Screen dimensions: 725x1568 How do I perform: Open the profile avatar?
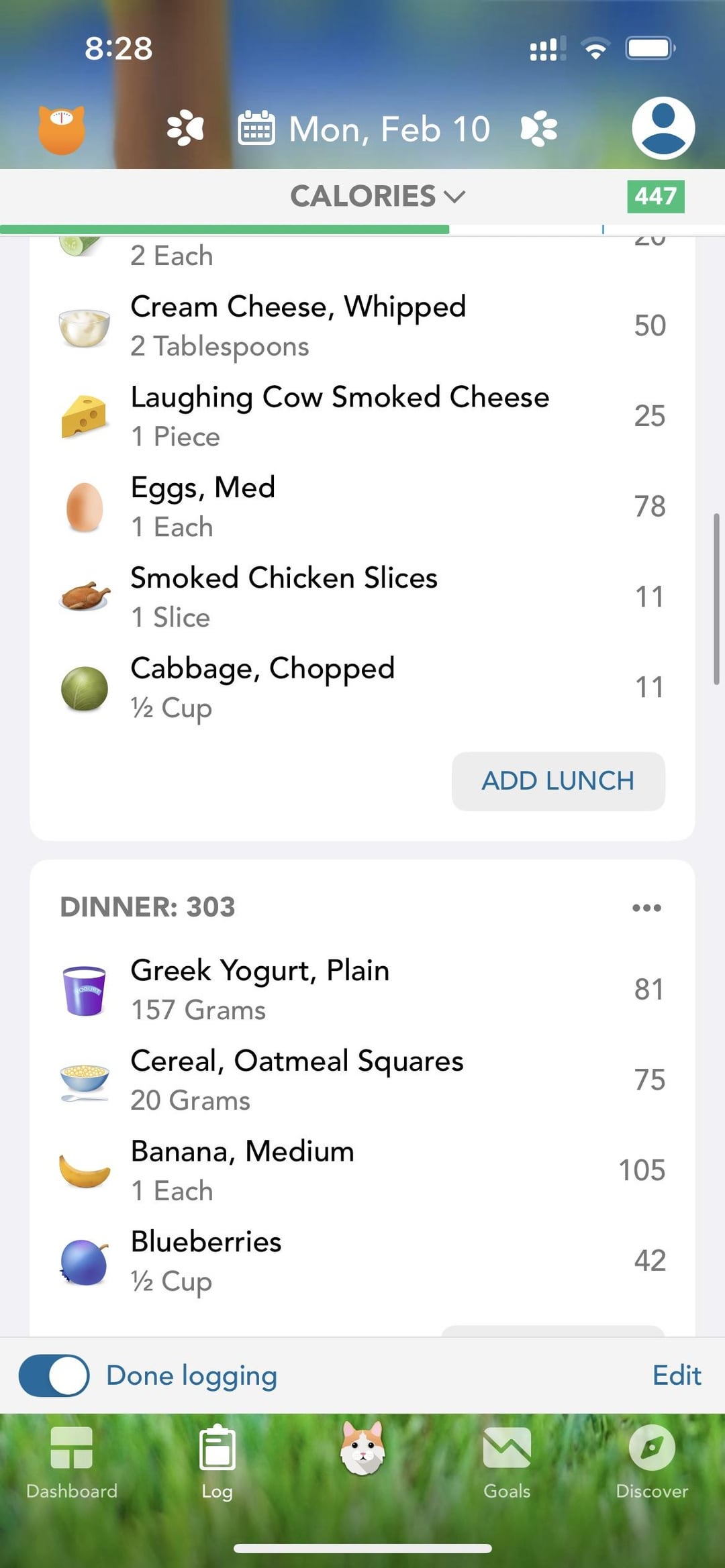663,128
